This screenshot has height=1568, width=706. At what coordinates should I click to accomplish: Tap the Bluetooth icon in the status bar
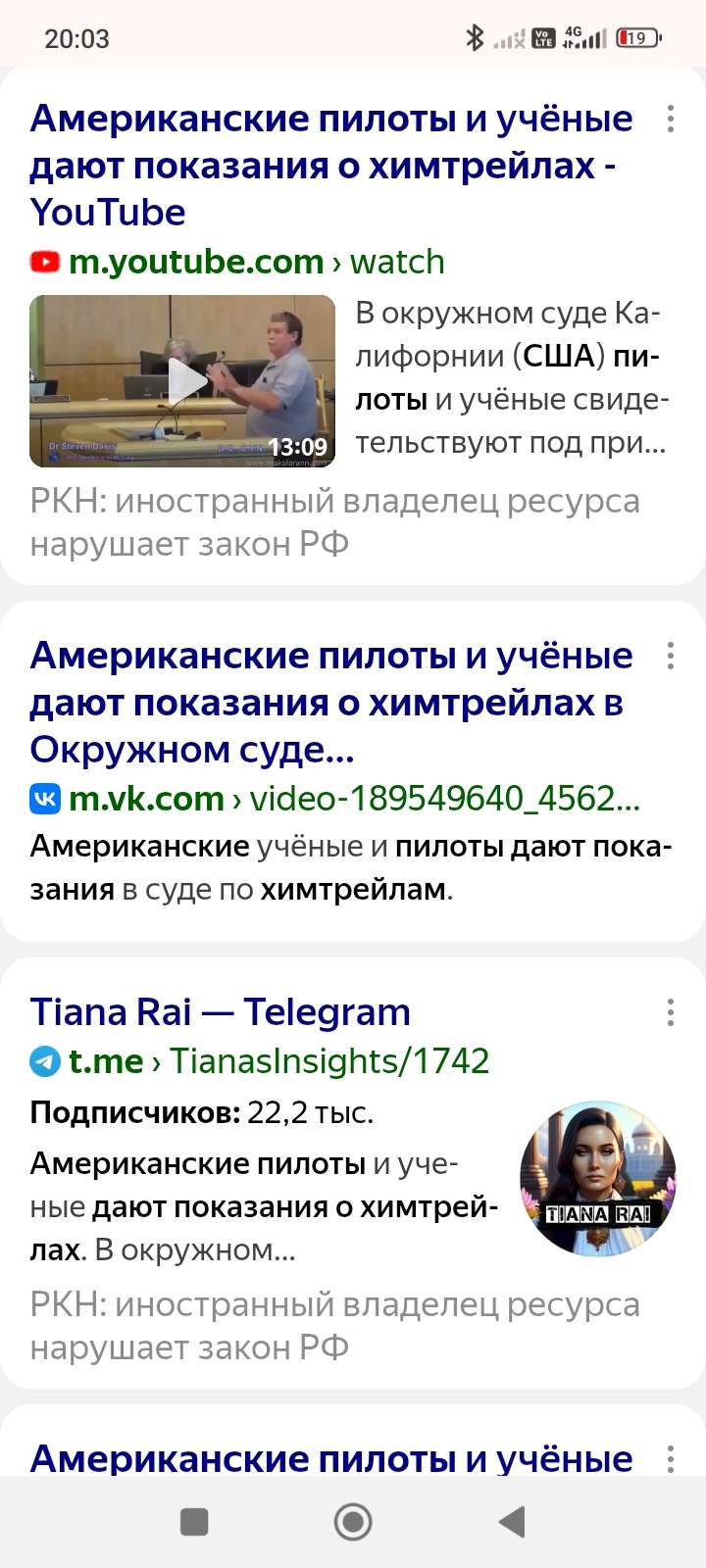click(477, 36)
